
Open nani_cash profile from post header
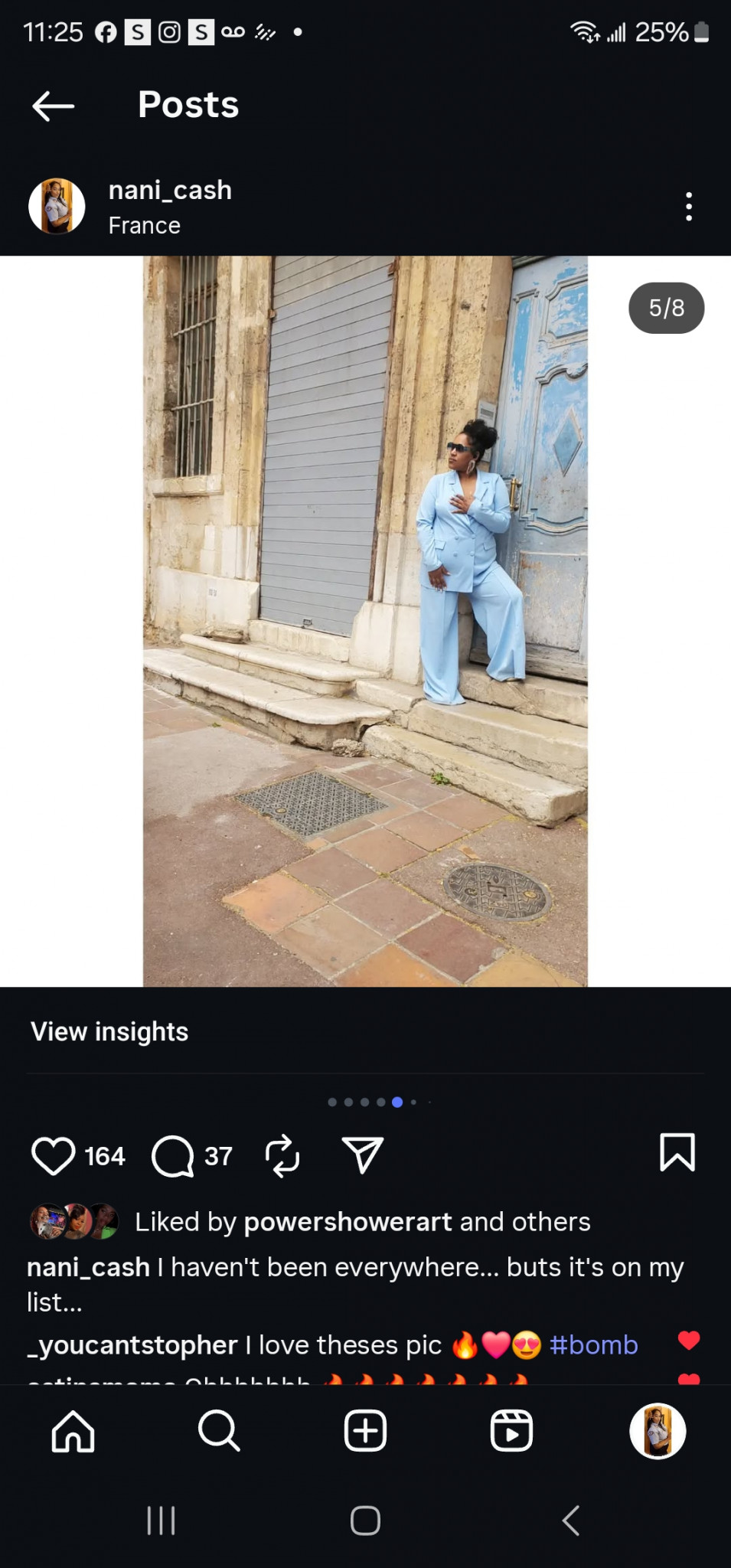170,191
